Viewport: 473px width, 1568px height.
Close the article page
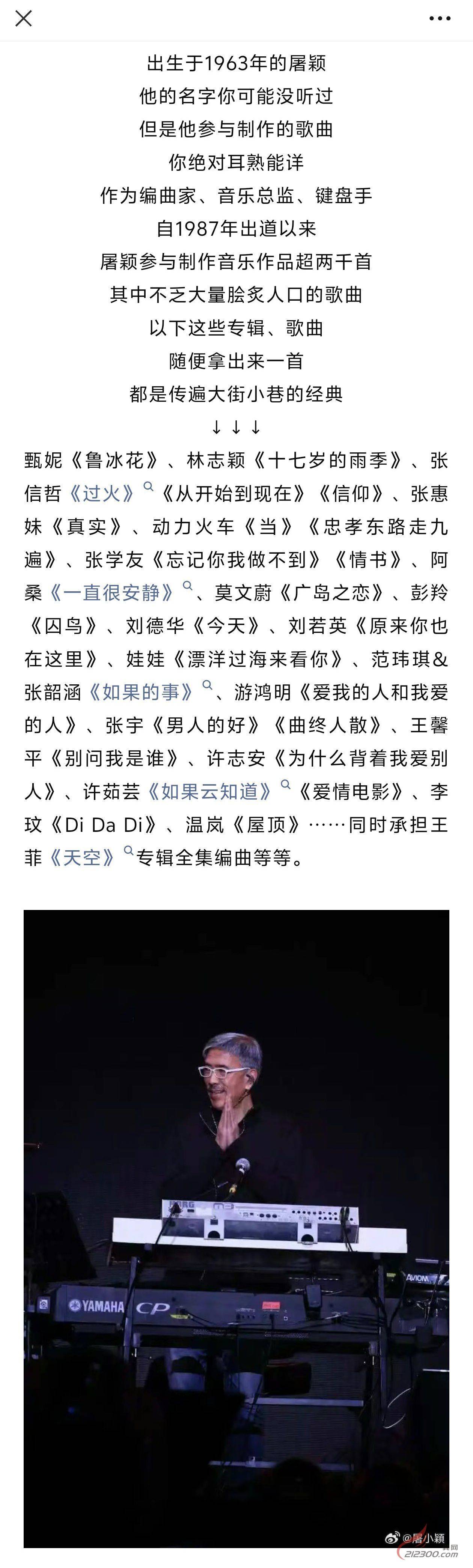coord(23,18)
